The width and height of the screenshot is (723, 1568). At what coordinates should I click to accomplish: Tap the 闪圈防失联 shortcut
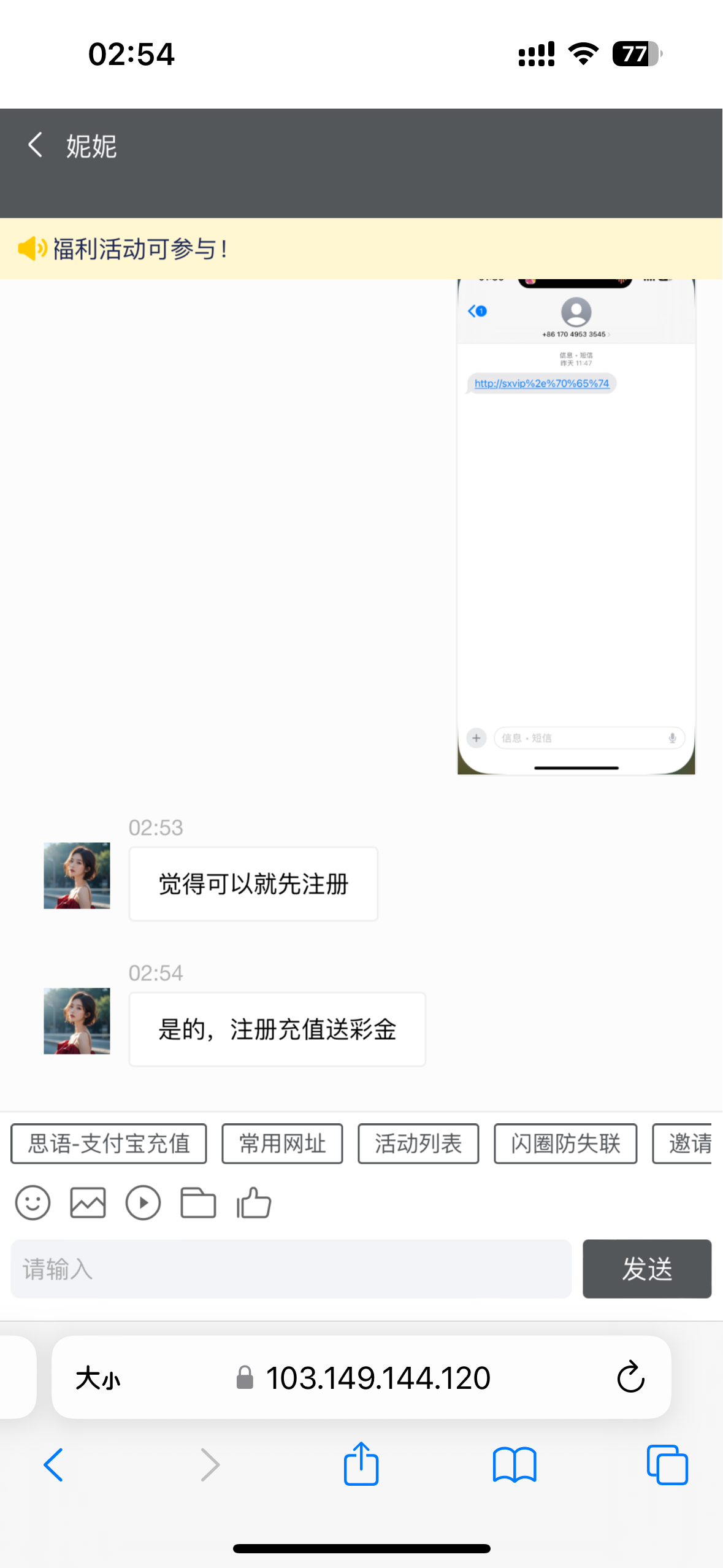pyautogui.click(x=565, y=1143)
